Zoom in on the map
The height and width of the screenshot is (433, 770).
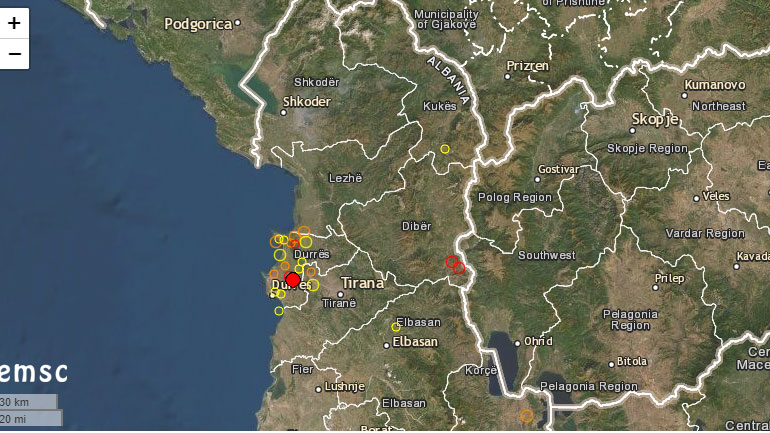pos(14,22)
